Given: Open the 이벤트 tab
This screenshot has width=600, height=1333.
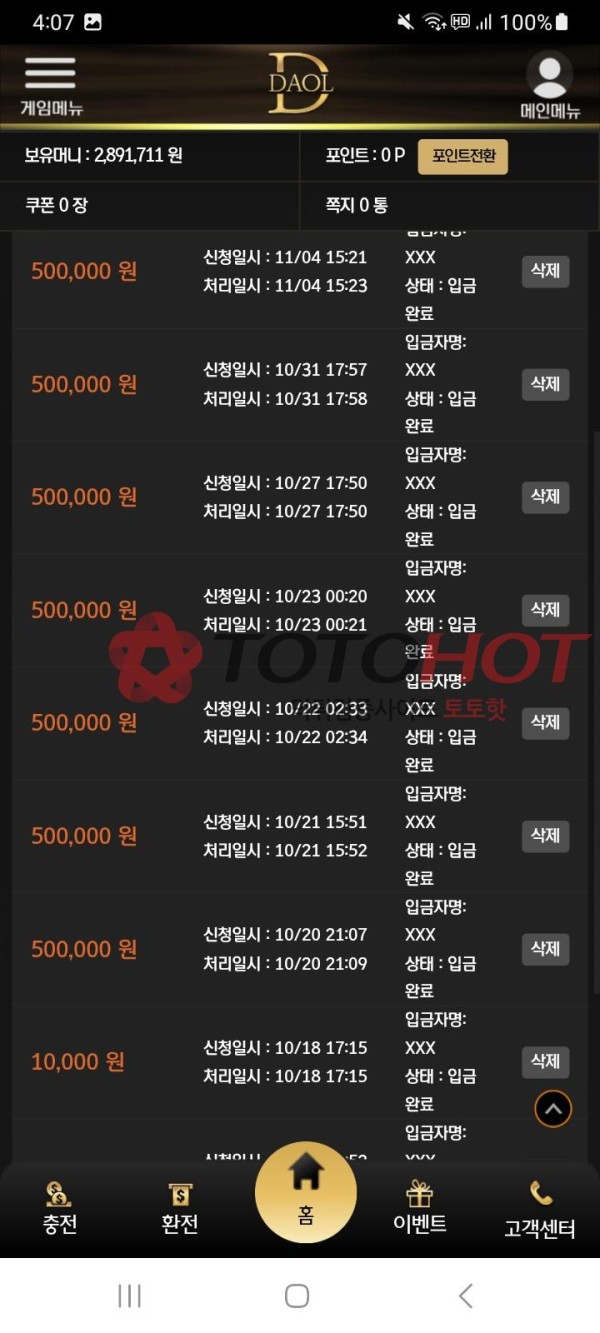Looking at the screenshot, I should pyautogui.click(x=420, y=1208).
